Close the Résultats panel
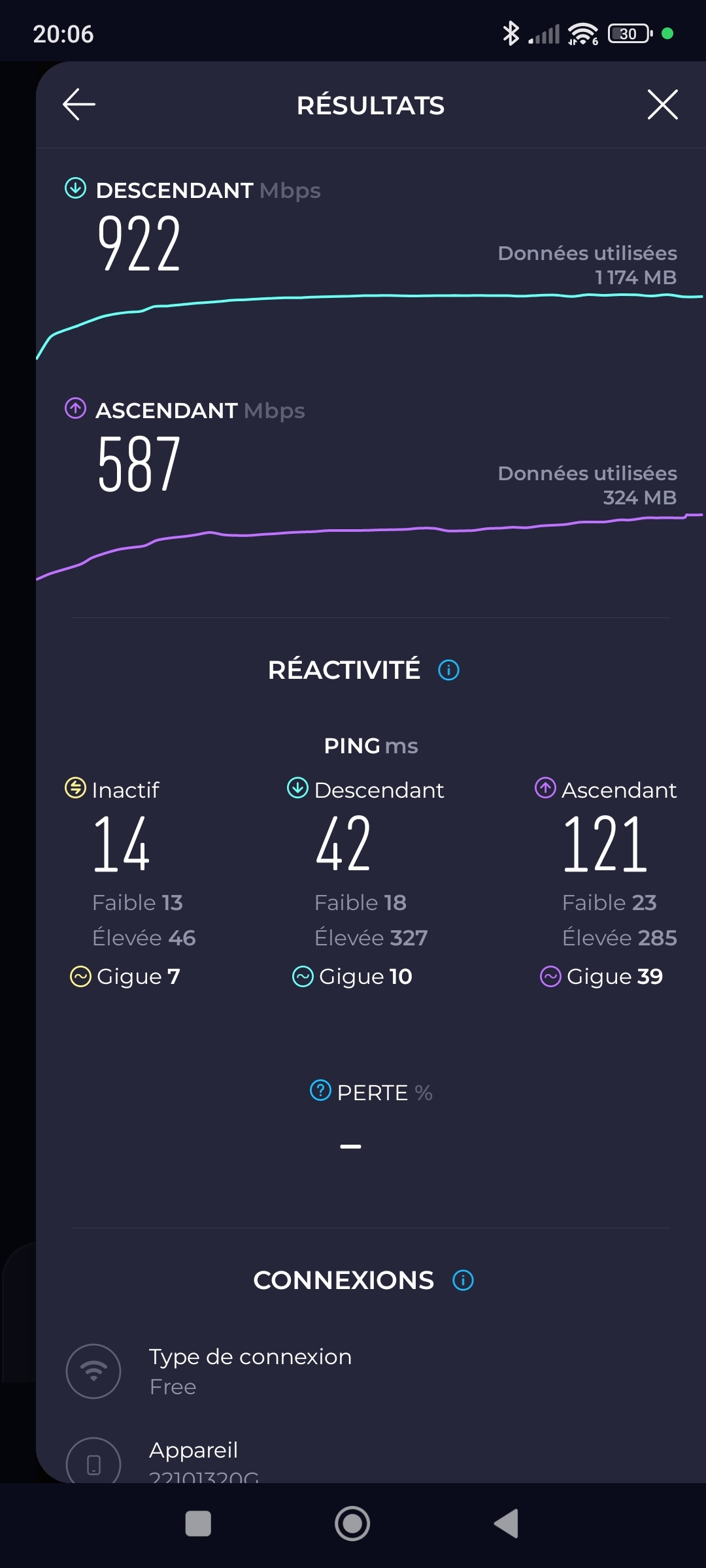This screenshot has width=706, height=1568. [x=662, y=105]
